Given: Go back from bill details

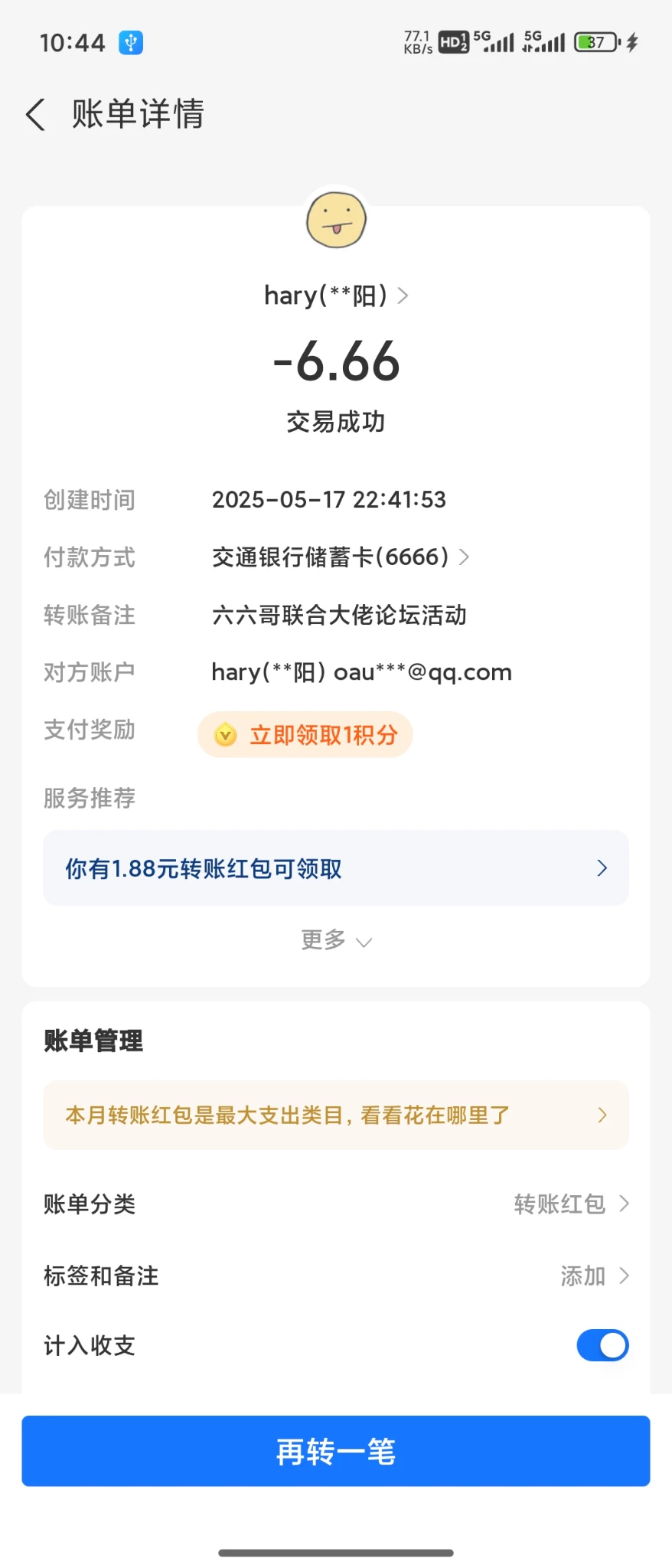Looking at the screenshot, I should click(35, 114).
